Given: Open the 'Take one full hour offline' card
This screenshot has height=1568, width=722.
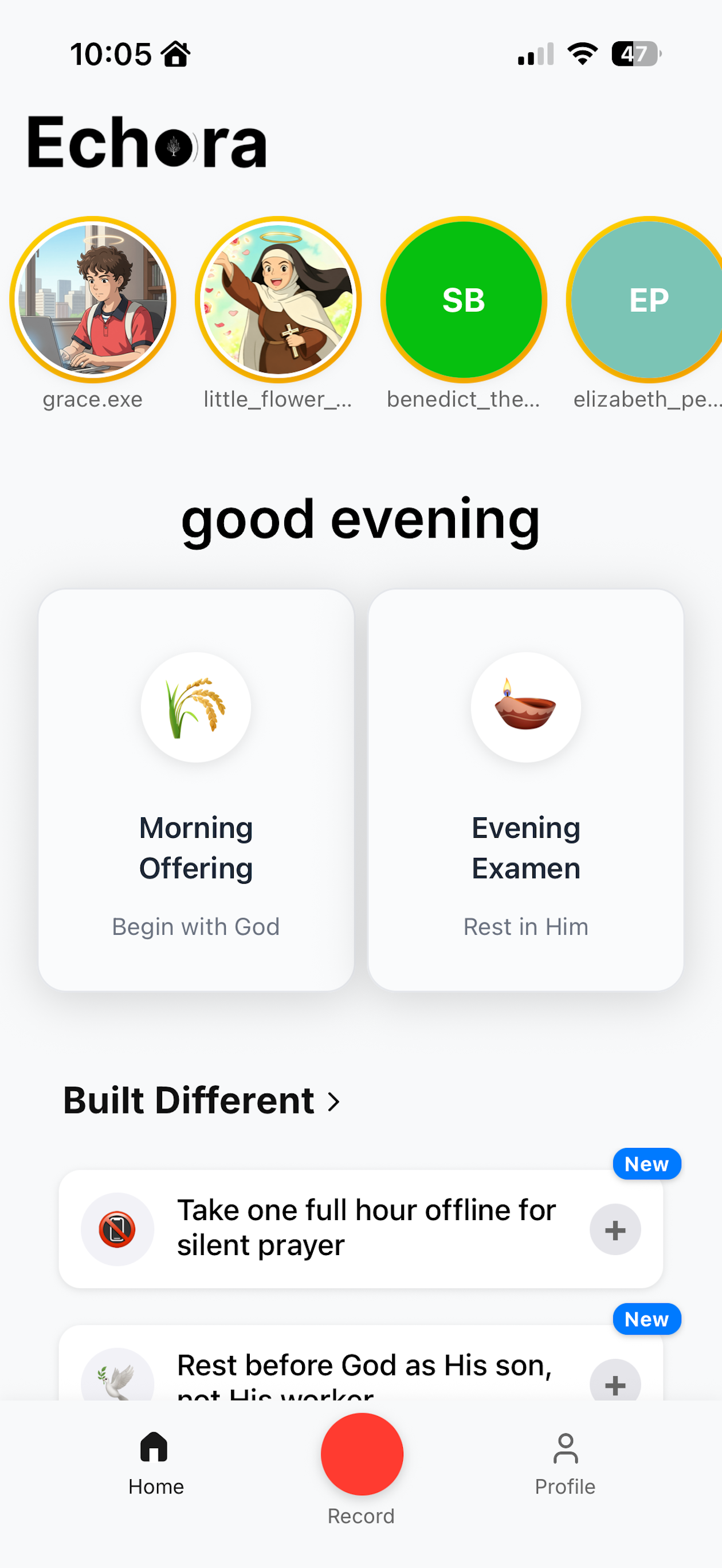Looking at the screenshot, I should pyautogui.click(x=365, y=1228).
